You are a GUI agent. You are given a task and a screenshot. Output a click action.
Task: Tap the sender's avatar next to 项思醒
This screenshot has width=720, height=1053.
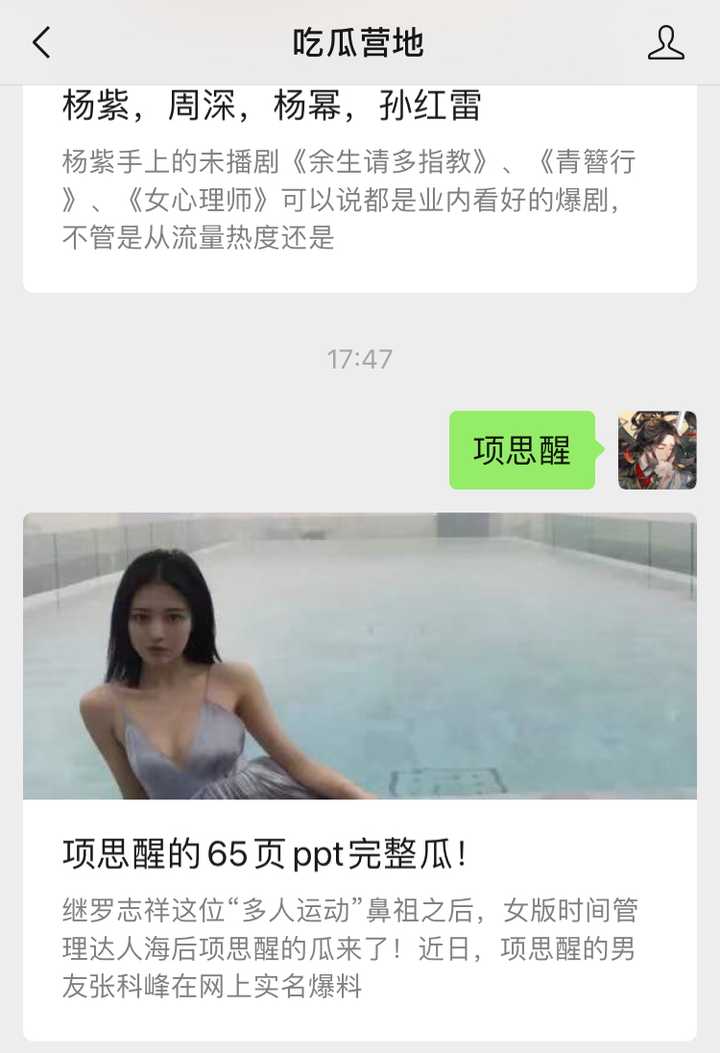click(657, 450)
